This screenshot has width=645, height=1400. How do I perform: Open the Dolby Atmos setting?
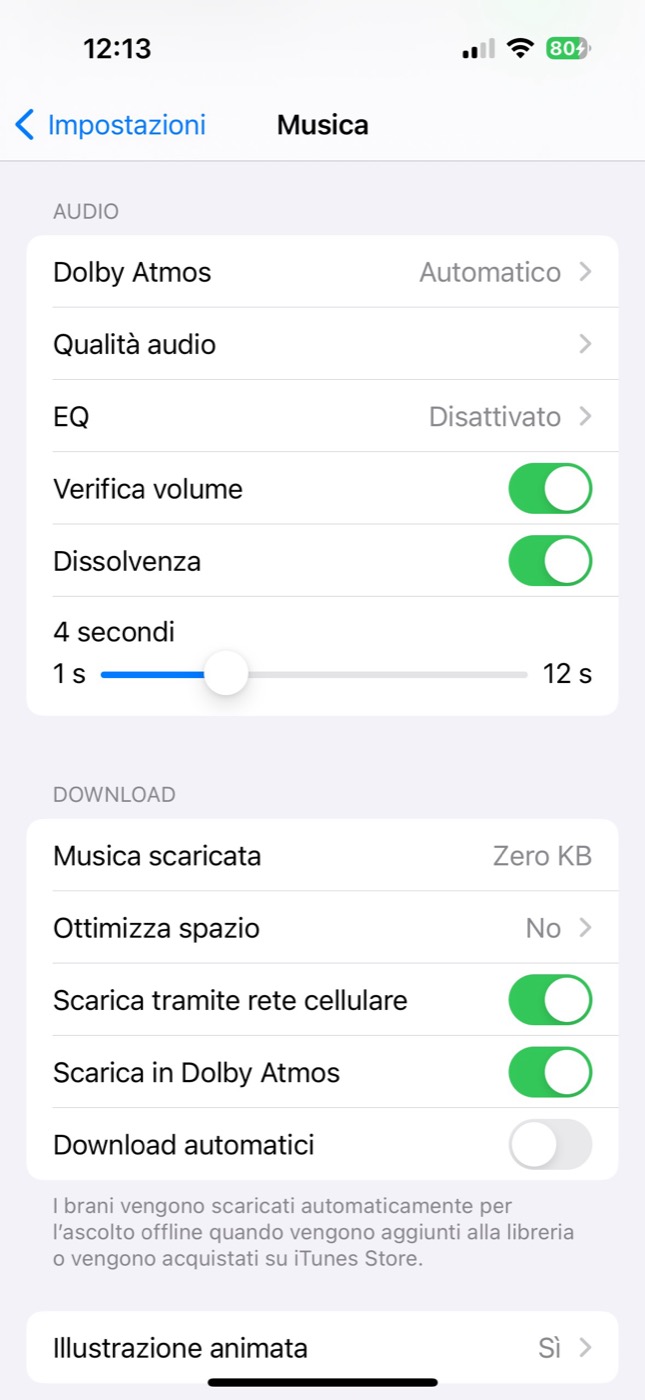(322, 272)
